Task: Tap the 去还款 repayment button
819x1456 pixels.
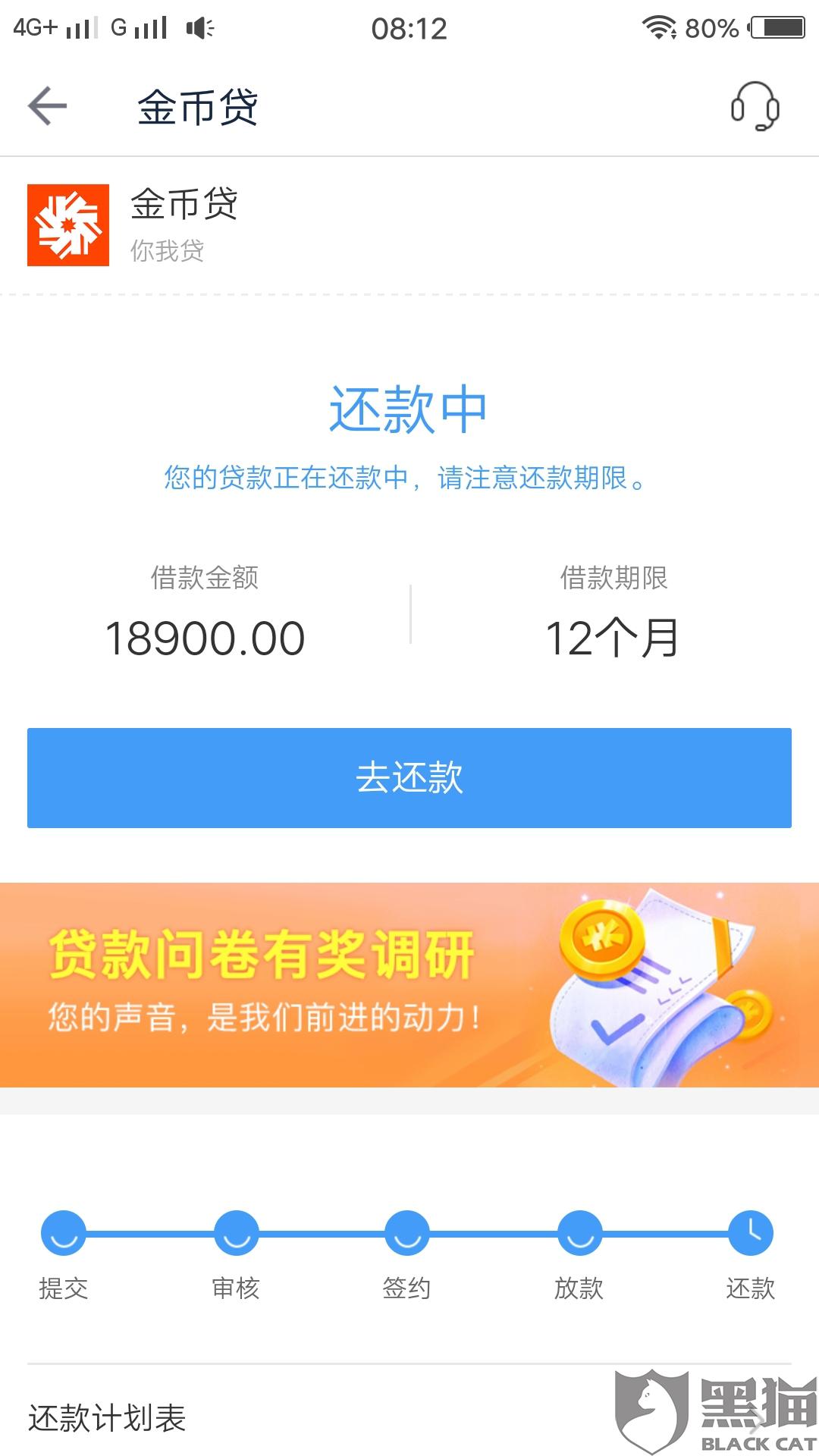Action: [409, 778]
